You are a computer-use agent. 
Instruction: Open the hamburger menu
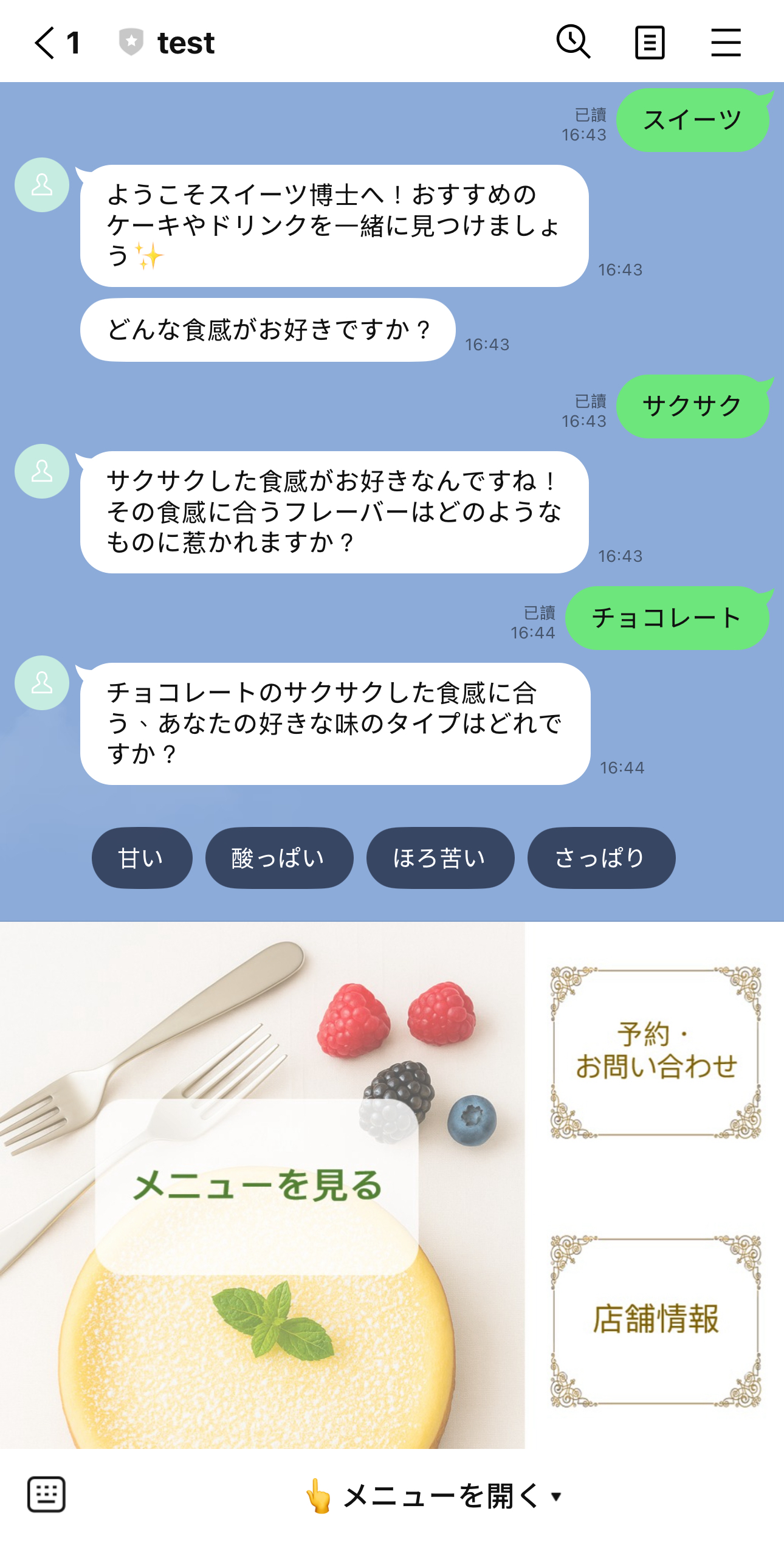726,43
